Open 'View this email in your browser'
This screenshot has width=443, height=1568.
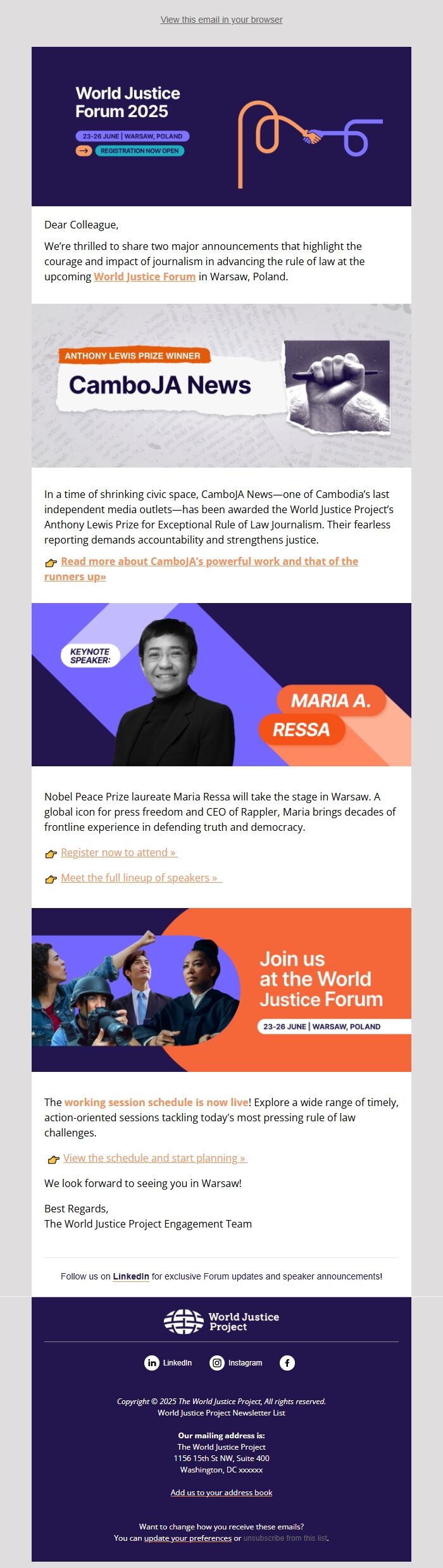[221, 20]
